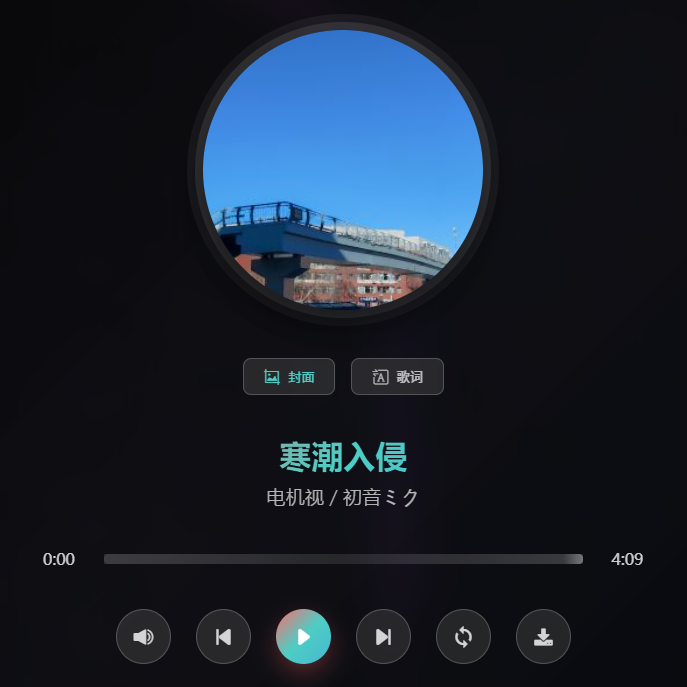Screen dimensions: 687x687
Task: Switch to the 歌词 lyrics view
Action: pyautogui.click(x=397, y=377)
